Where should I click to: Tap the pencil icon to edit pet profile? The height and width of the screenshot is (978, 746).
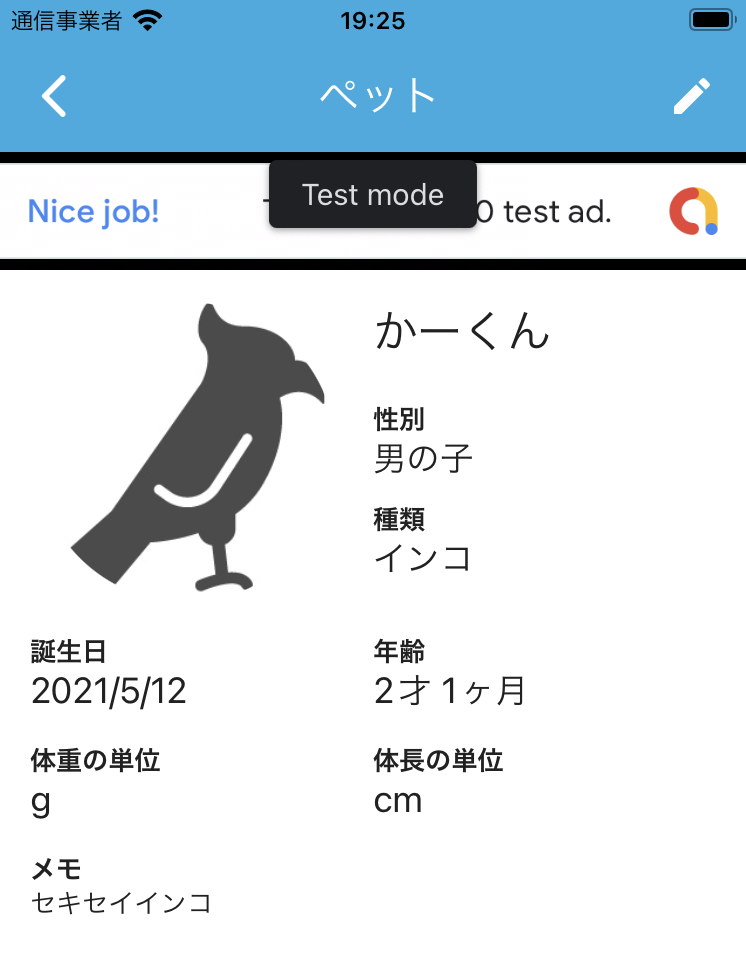(693, 96)
